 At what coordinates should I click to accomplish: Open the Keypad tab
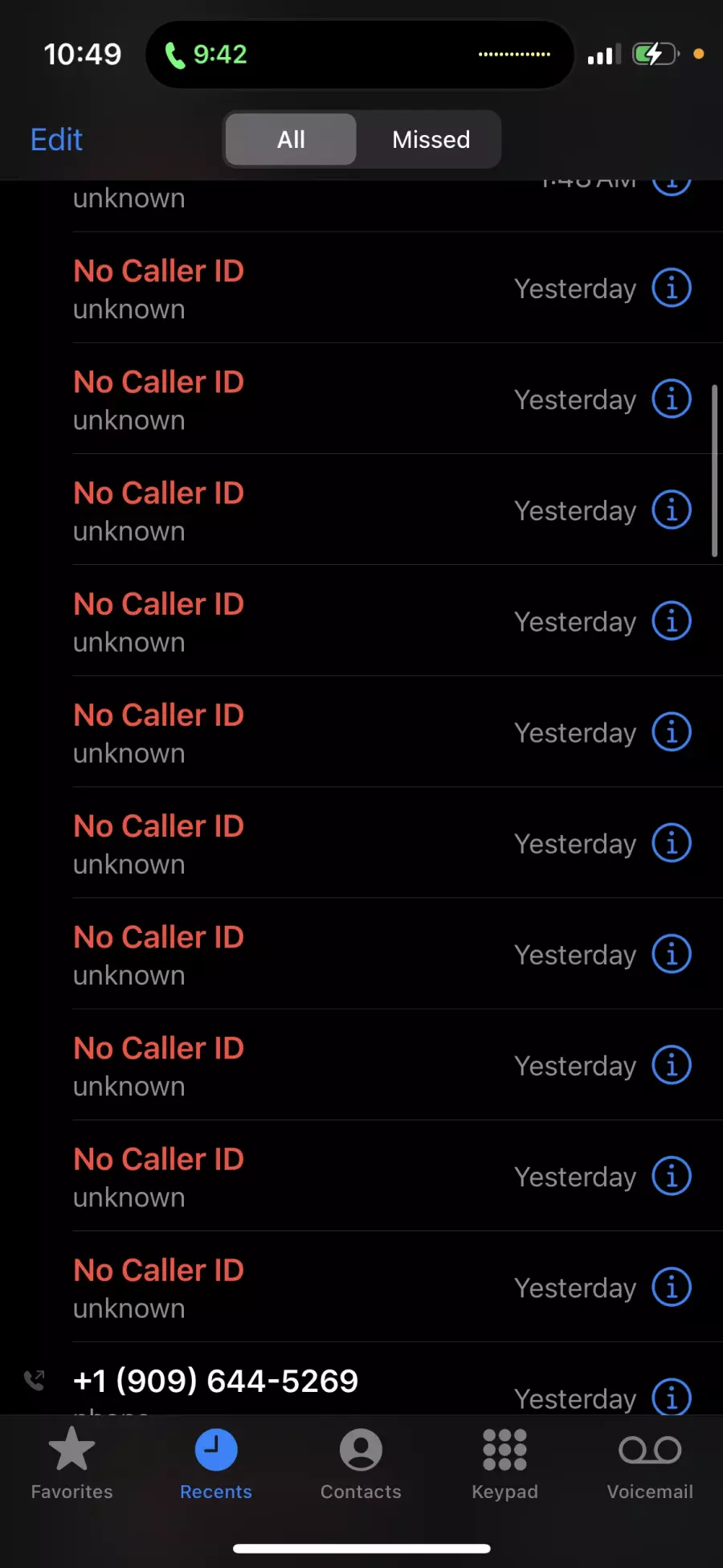coord(504,1464)
